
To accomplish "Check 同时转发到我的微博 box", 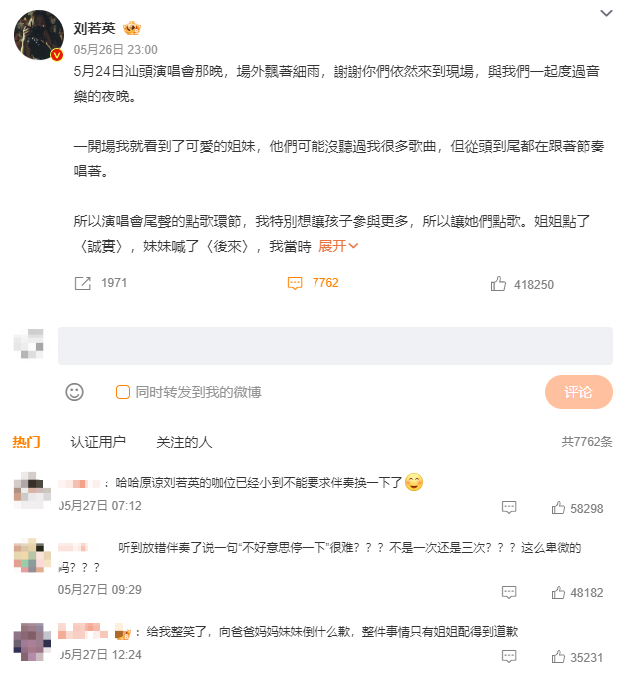I will tap(122, 392).
